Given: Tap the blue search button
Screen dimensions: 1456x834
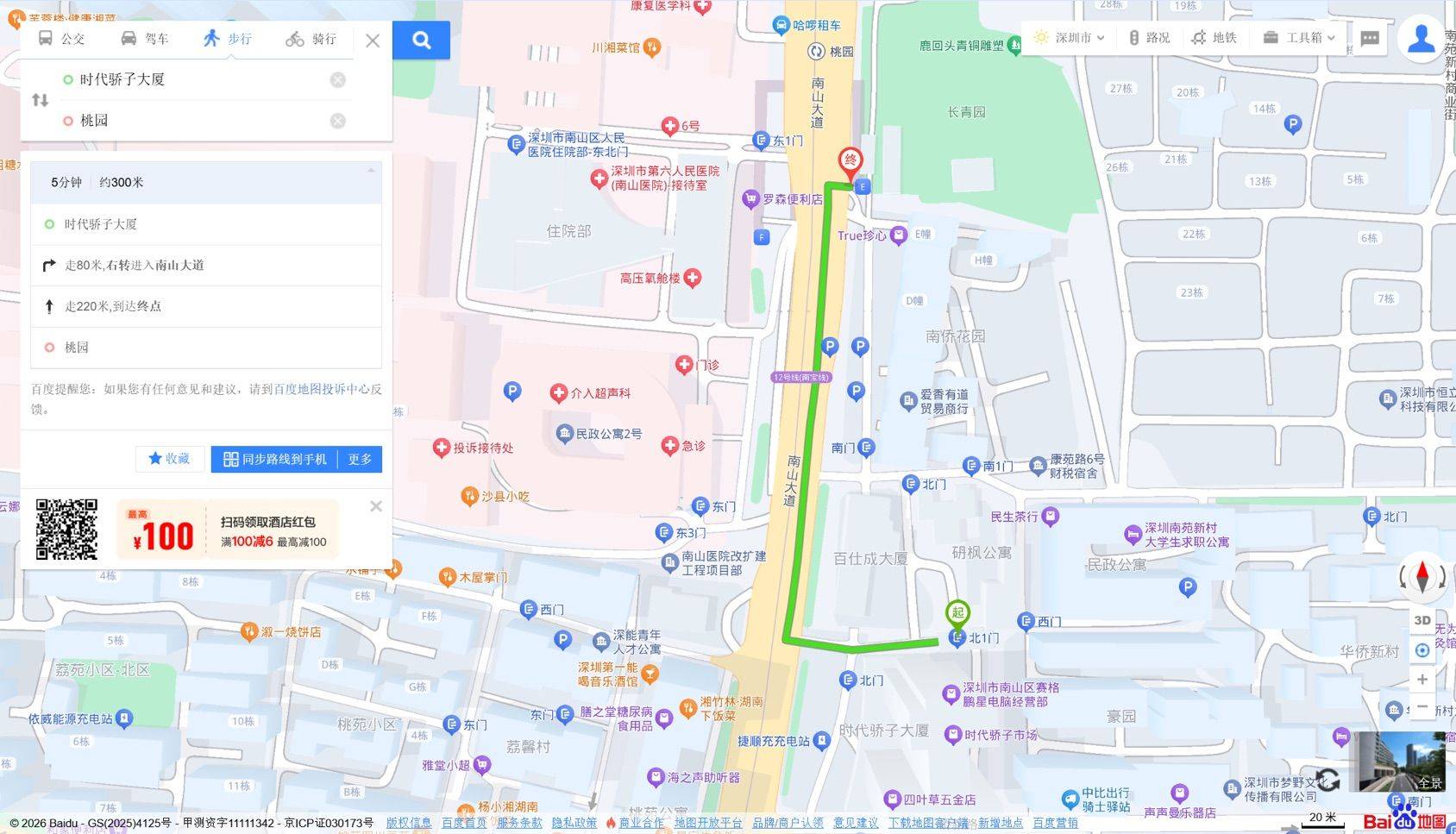Looking at the screenshot, I should tap(421, 40).
